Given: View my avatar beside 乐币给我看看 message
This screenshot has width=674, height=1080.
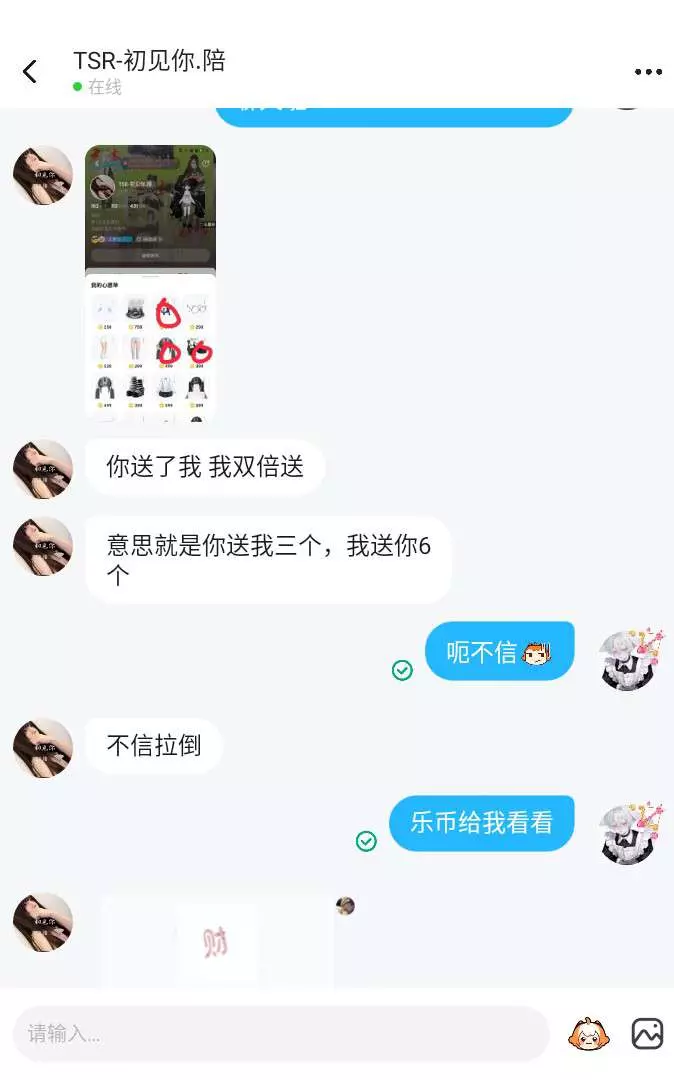Looking at the screenshot, I should point(631,832).
